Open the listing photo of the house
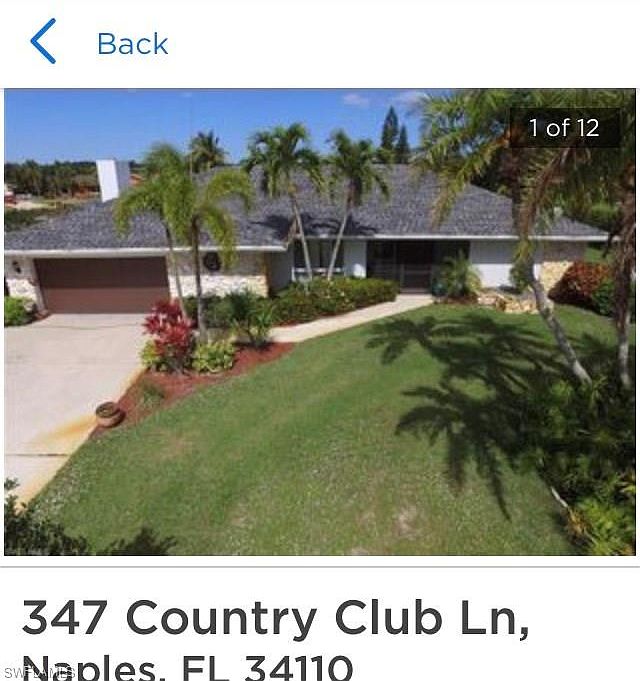640x681 pixels. pyautogui.click(x=320, y=322)
